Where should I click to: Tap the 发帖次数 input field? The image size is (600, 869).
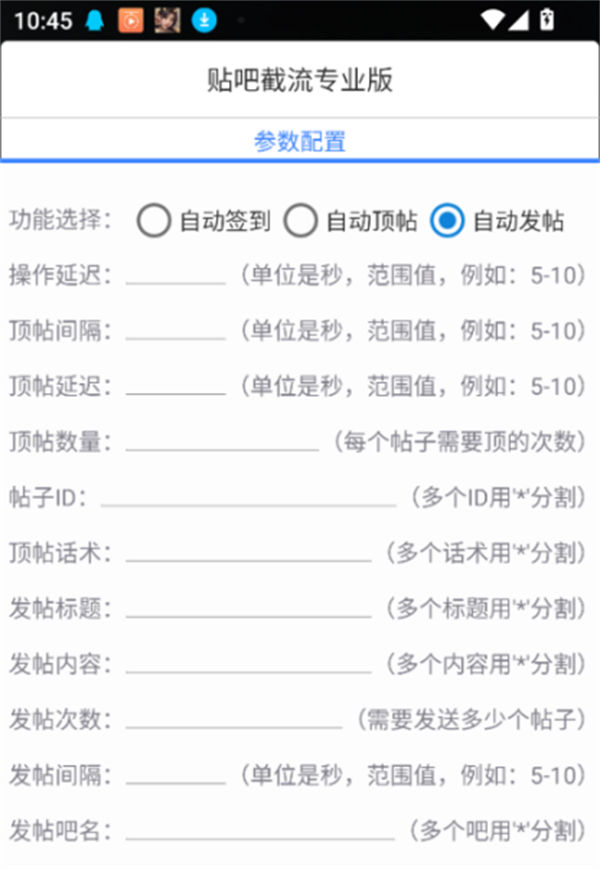[x=233, y=718]
